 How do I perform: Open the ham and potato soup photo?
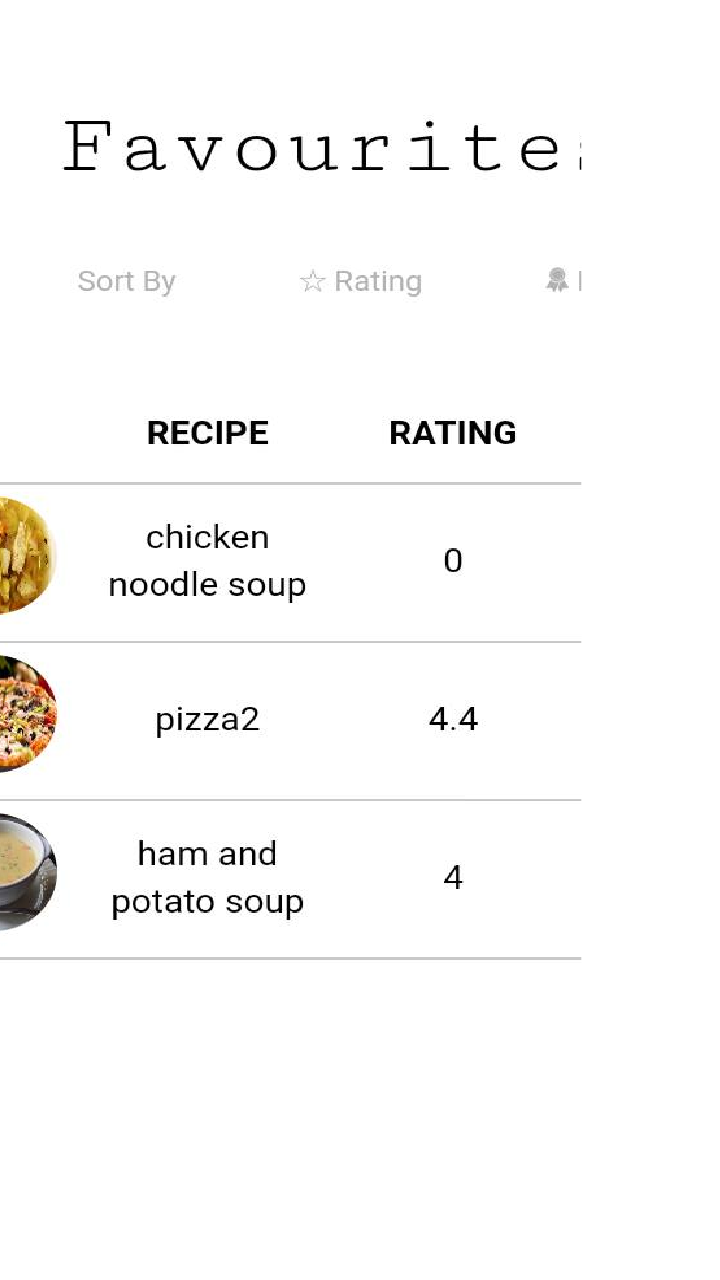pyautogui.click(x=22, y=873)
